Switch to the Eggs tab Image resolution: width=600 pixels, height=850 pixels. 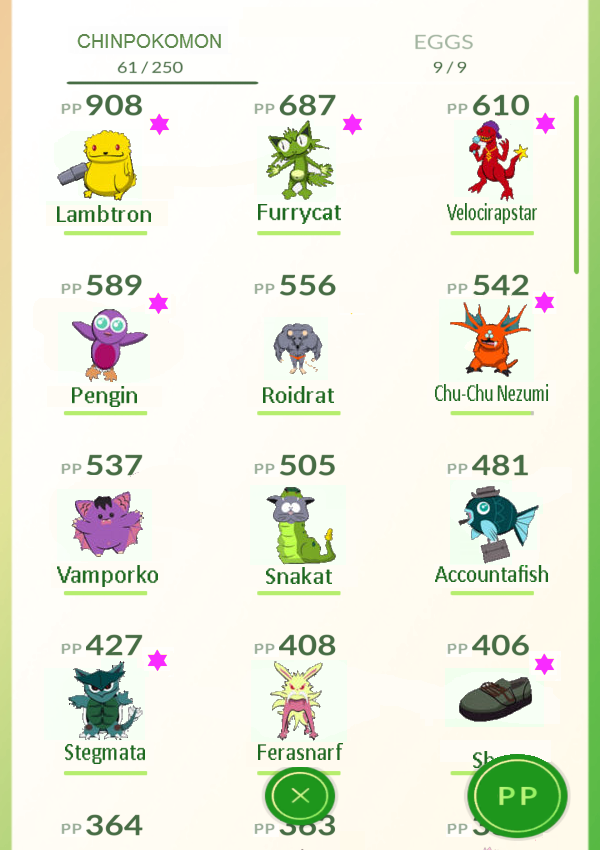tap(443, 53)
